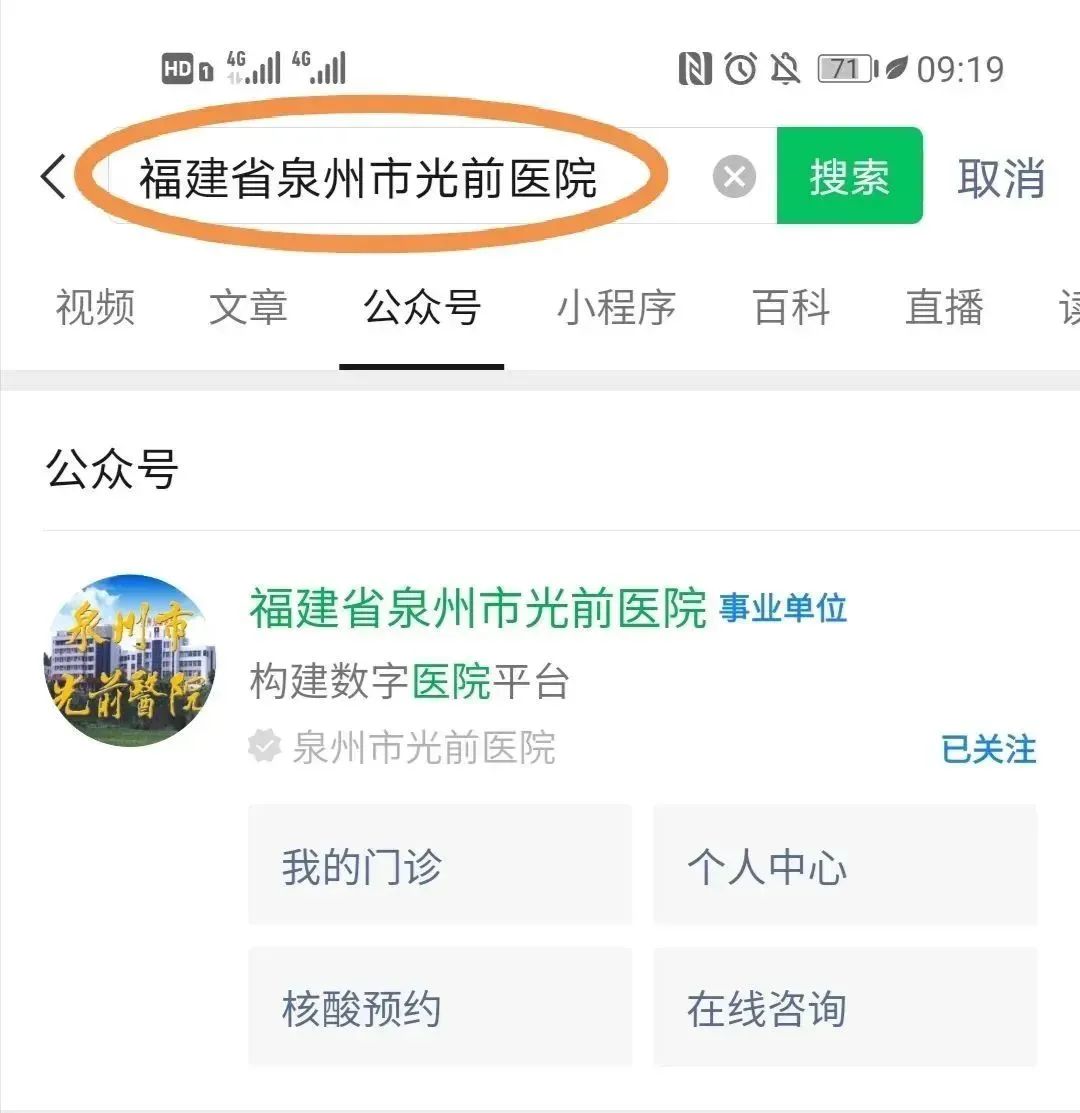Open 在线咨询
The height and width of the screenshot is (1113, 1080).
[x=845, y=1008]
